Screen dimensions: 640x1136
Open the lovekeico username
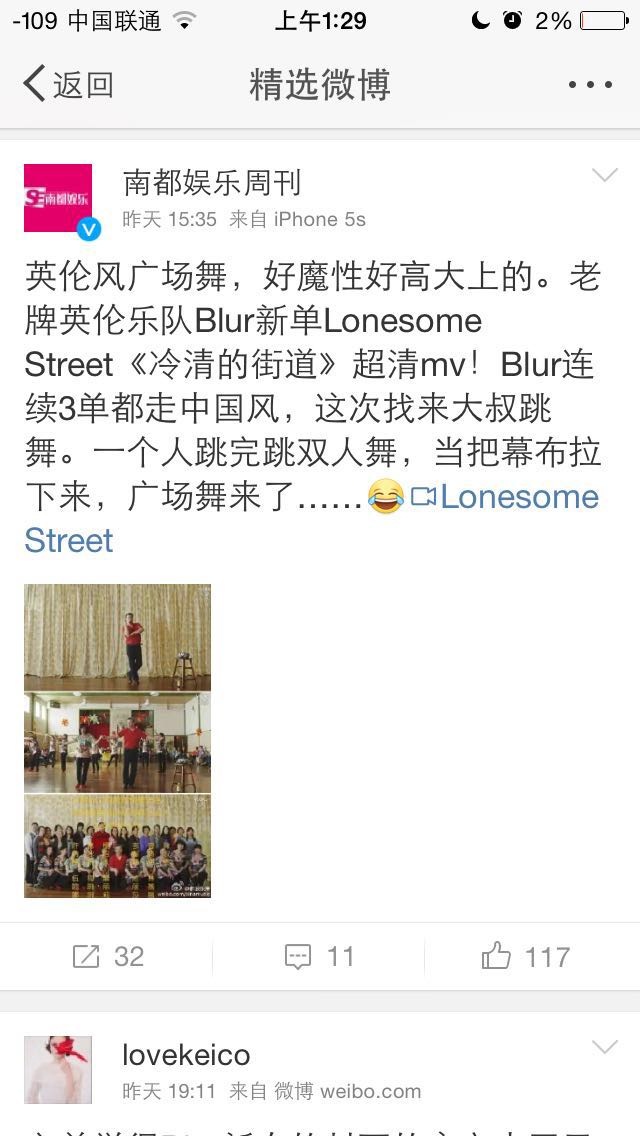[186, 1055]
